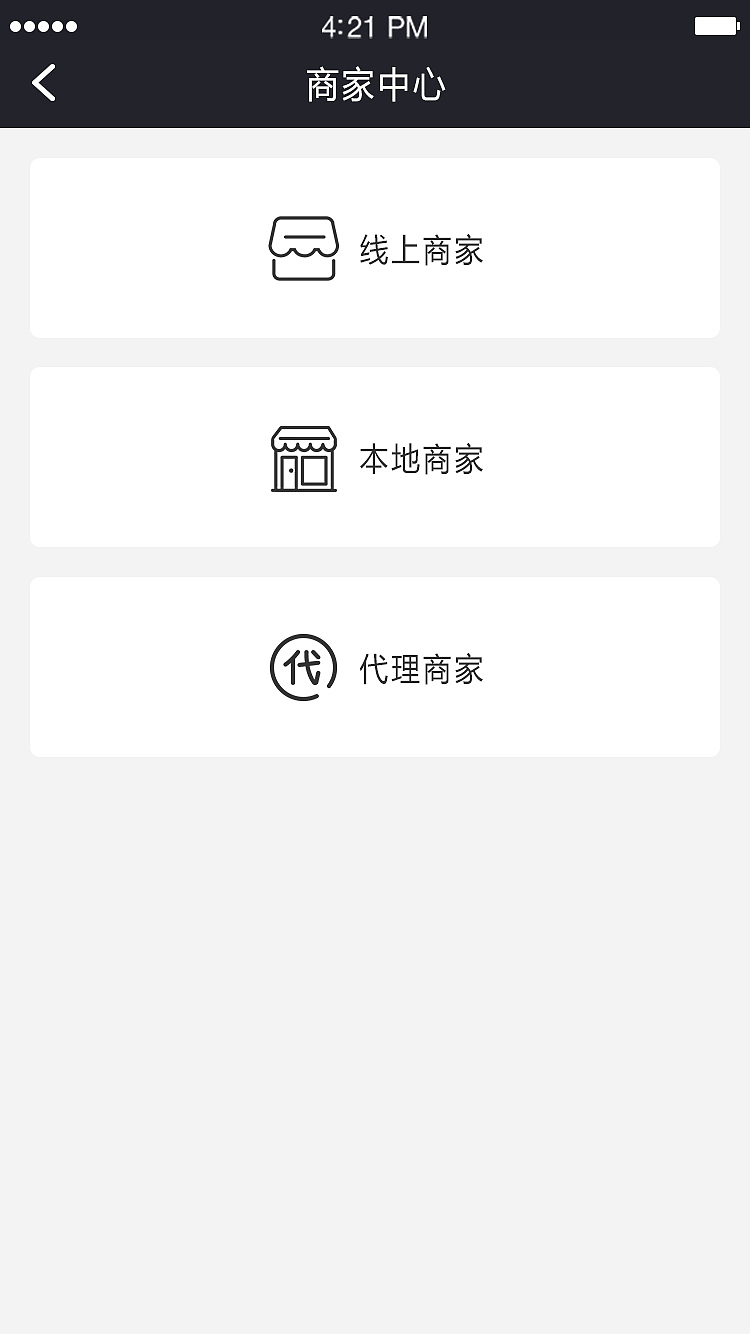Image resolution: width=750 pixels, height=1334 pixels.
Task: Click the empty gray background below the cards
Action: pos(375,1000)
